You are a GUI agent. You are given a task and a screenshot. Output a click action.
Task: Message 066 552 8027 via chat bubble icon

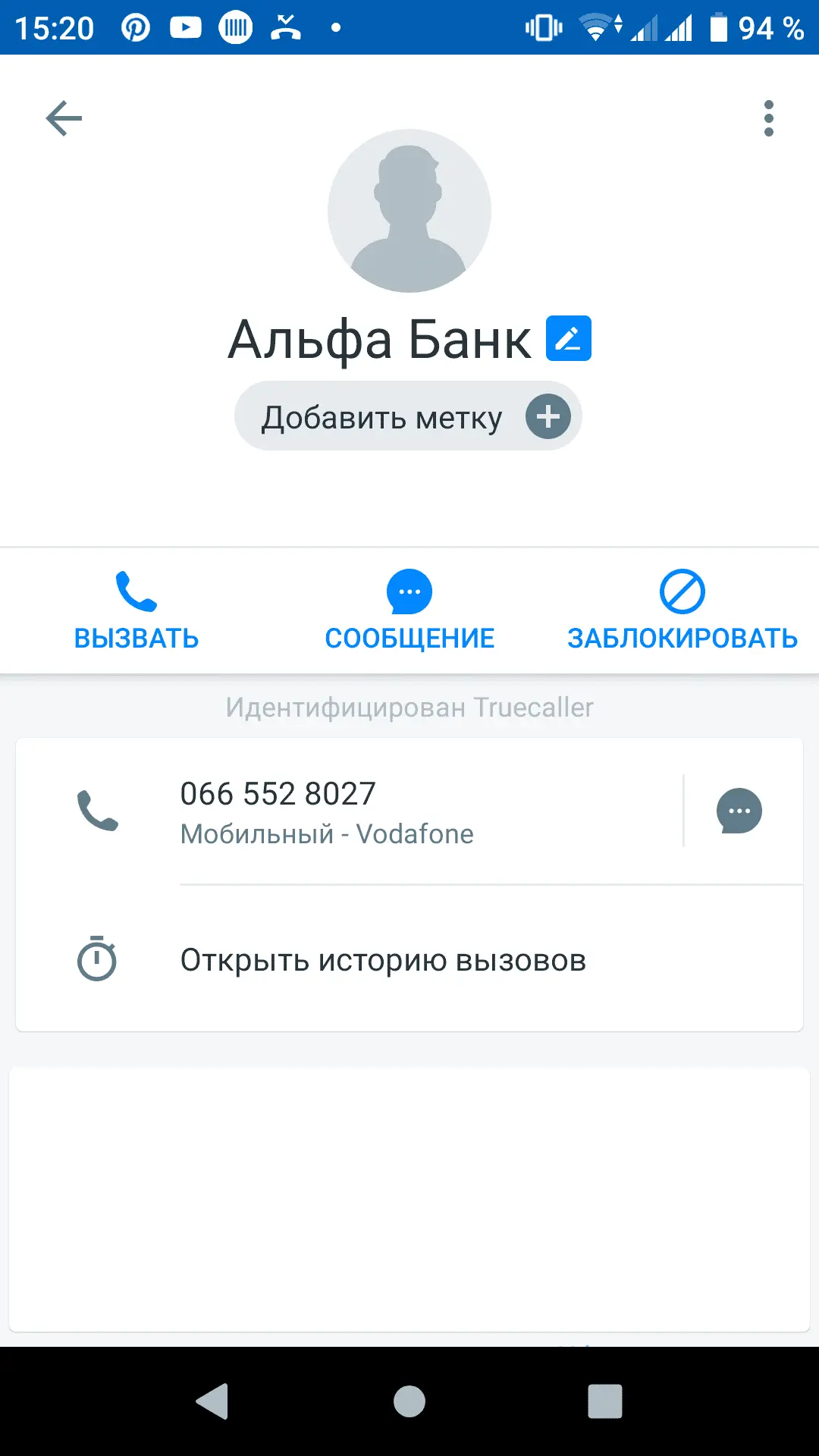(739, 811)
